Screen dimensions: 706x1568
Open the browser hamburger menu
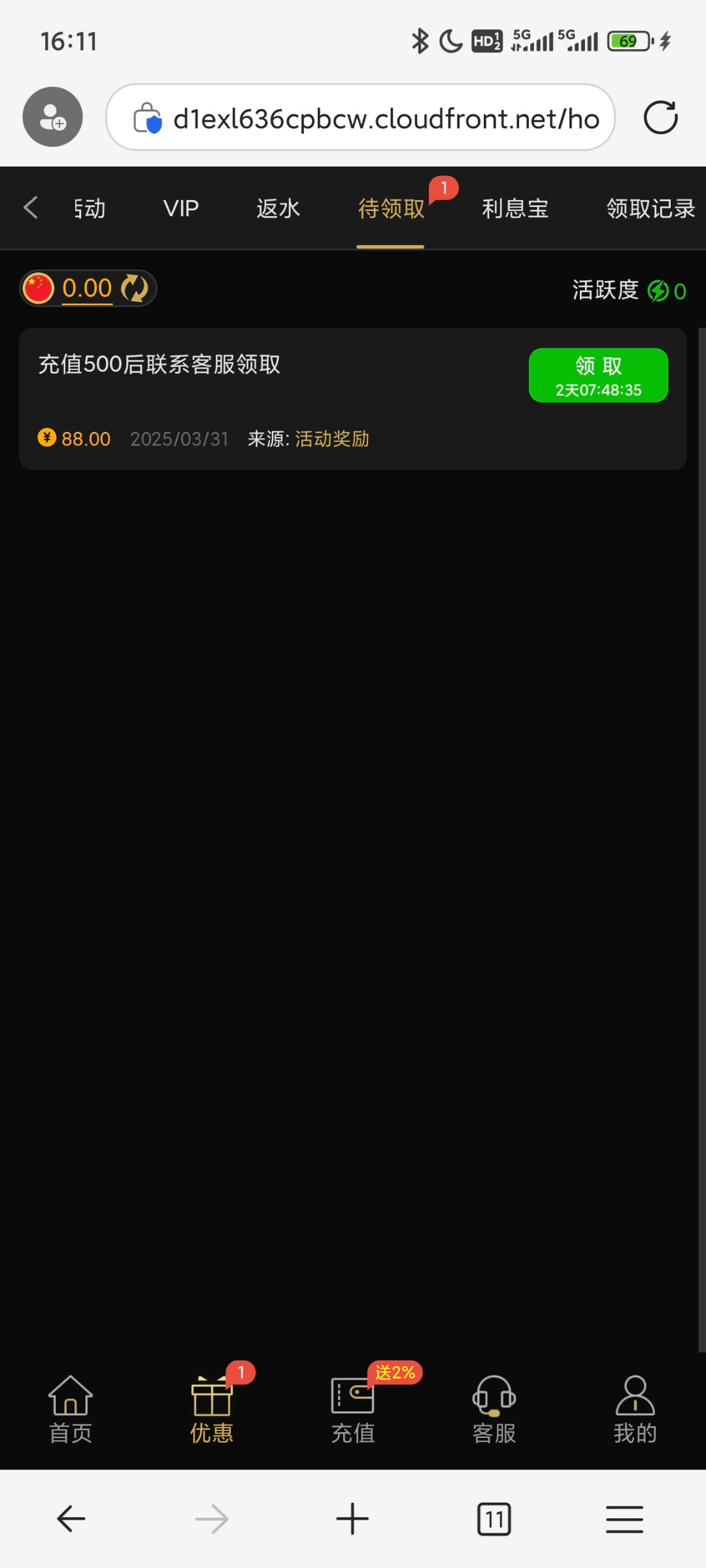624,1519
